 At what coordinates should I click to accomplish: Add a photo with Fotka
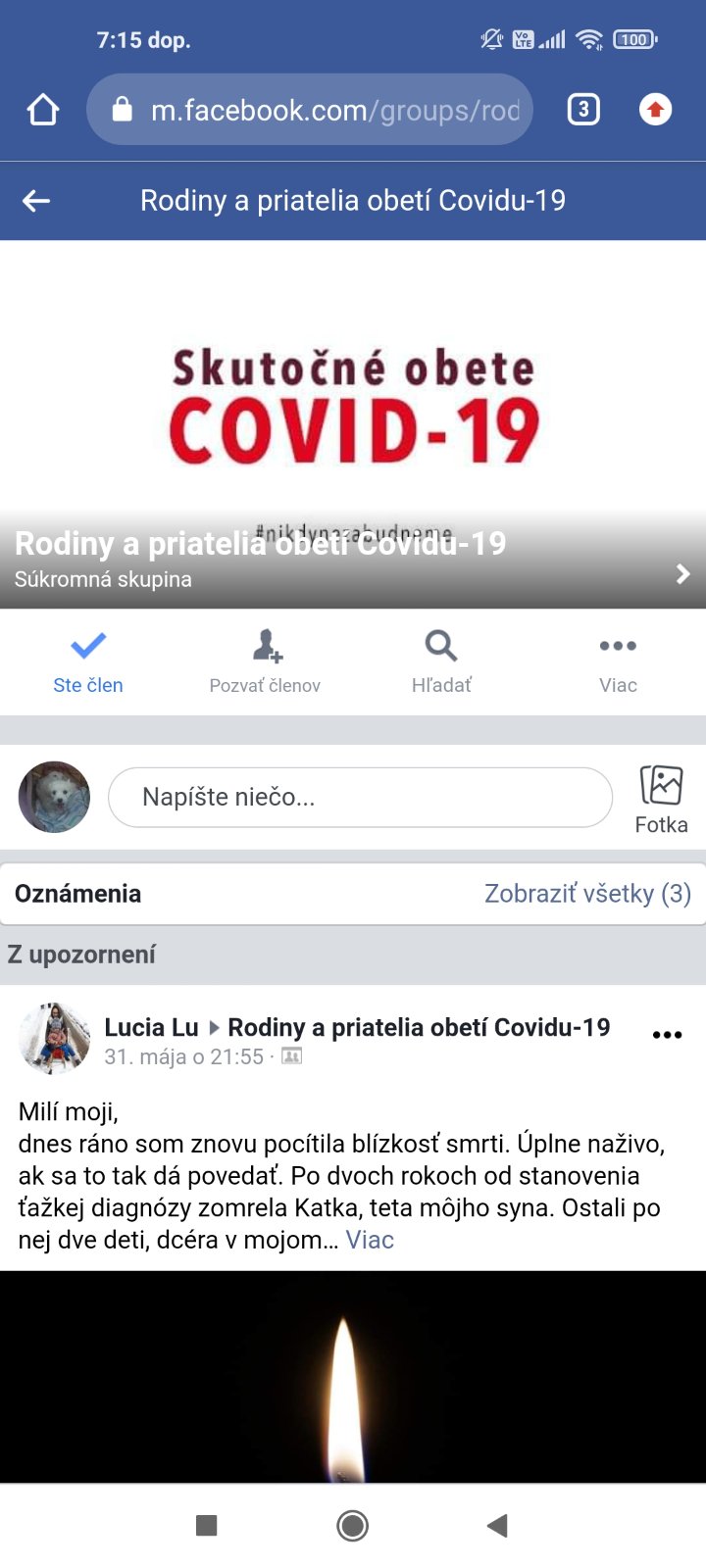(661, 799)
